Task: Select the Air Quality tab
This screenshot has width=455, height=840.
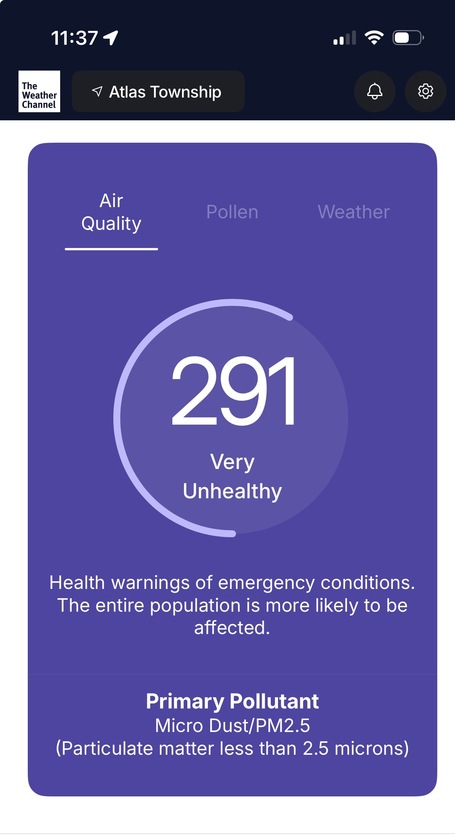Action: pyautogui.click(x=111, y=213)
